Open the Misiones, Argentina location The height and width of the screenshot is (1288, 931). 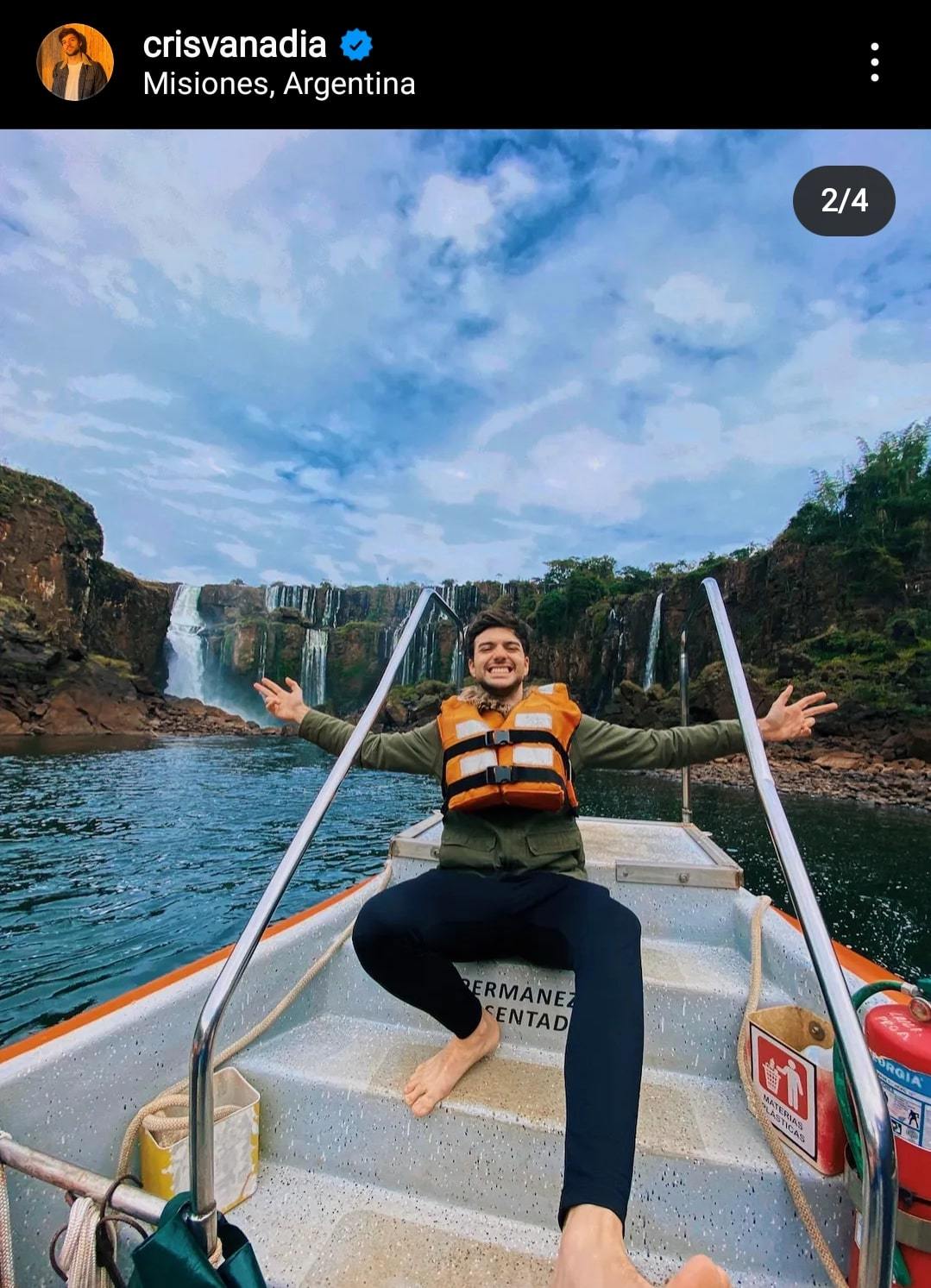[279, 84]
